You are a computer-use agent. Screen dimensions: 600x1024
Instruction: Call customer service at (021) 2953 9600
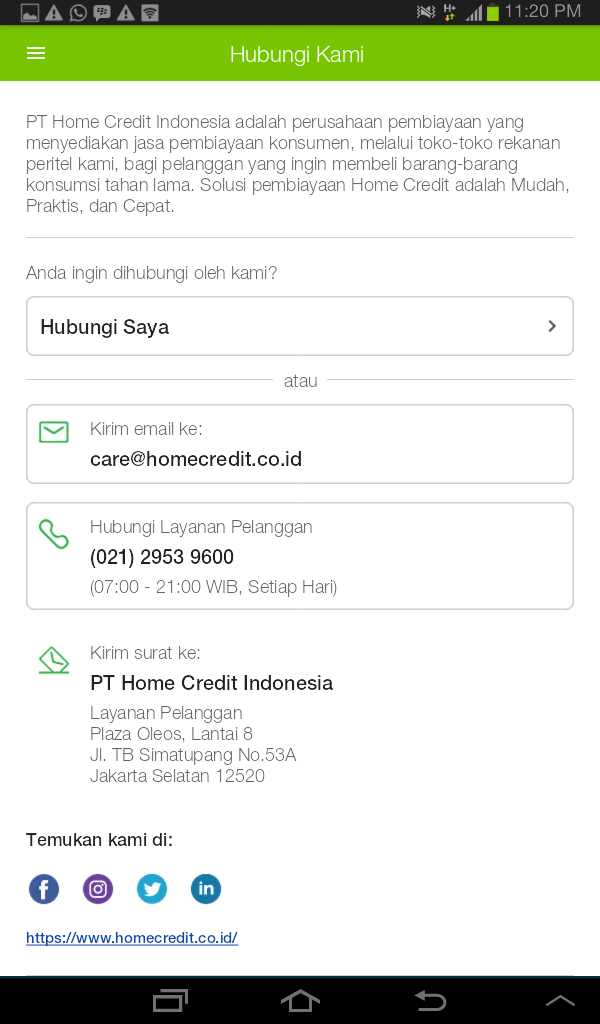(300, 556)
